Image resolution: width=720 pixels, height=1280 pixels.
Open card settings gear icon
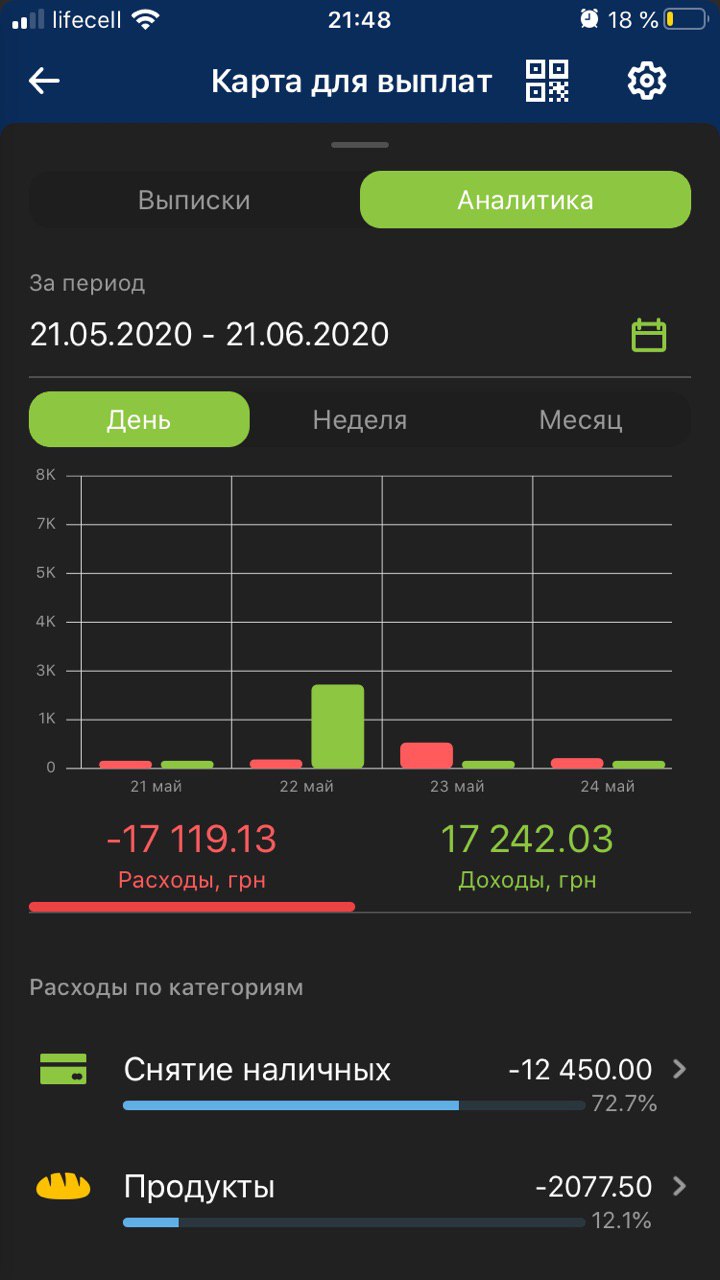[647, 81]
